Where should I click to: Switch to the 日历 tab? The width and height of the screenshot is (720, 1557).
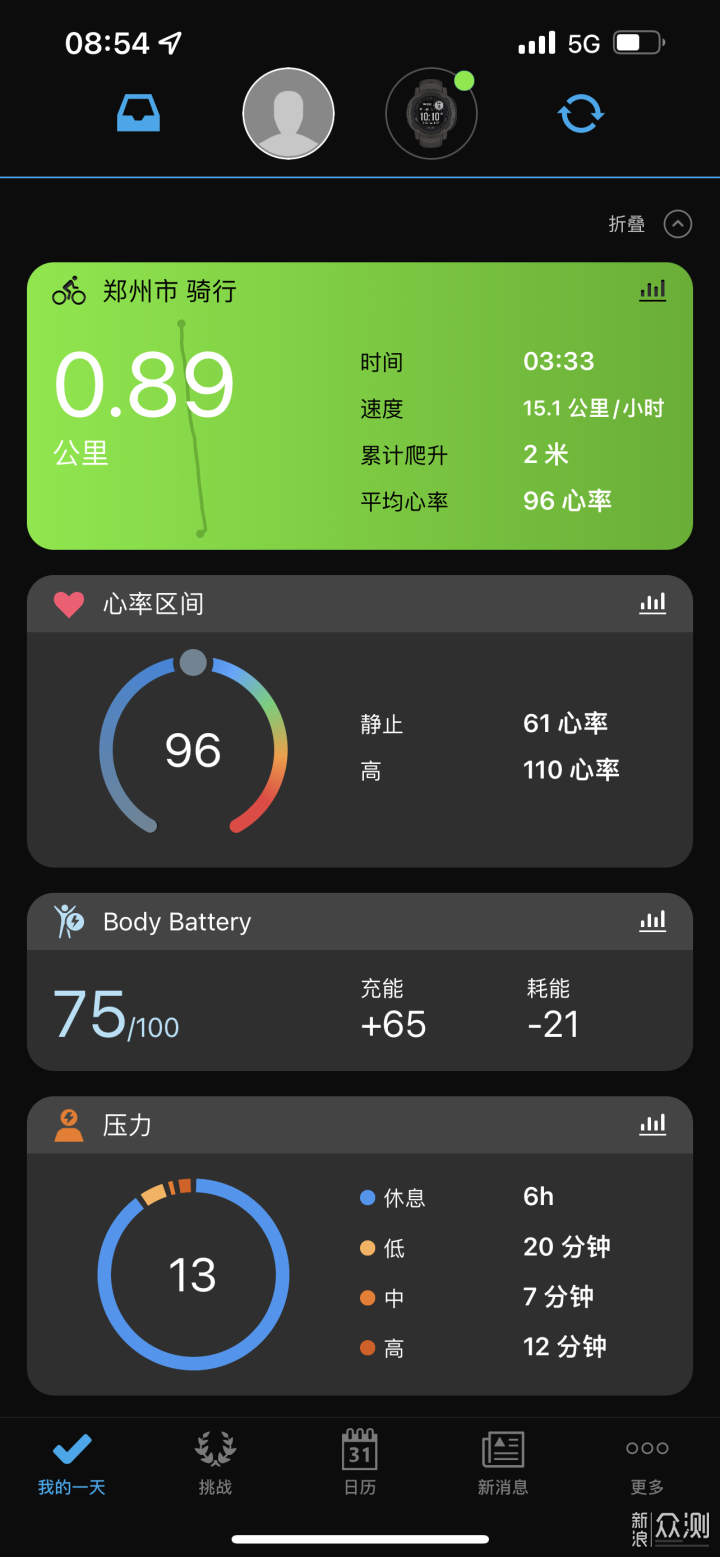click(x=359, y=1463)
